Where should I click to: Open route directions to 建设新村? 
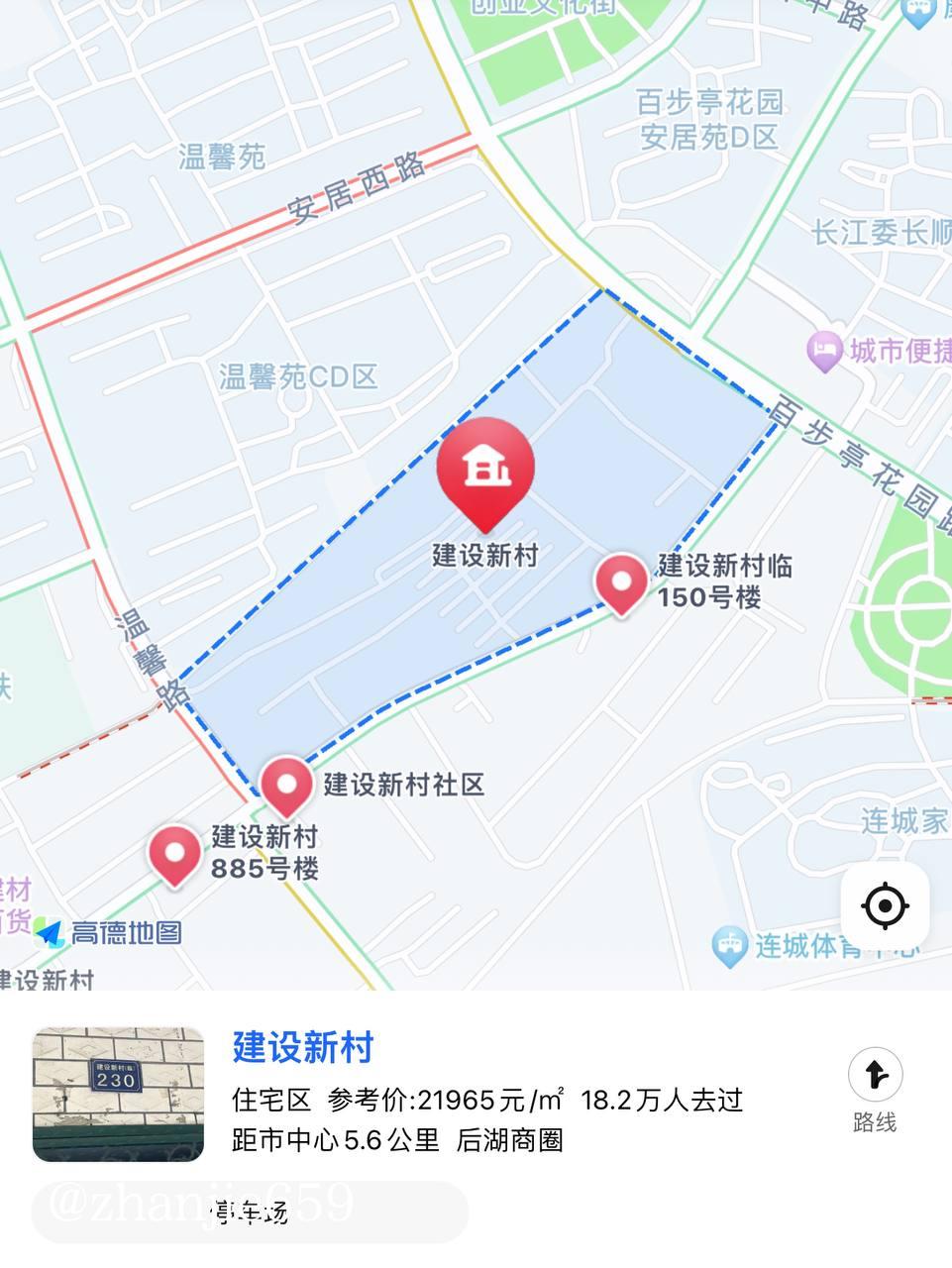[x=875, y=1089]
